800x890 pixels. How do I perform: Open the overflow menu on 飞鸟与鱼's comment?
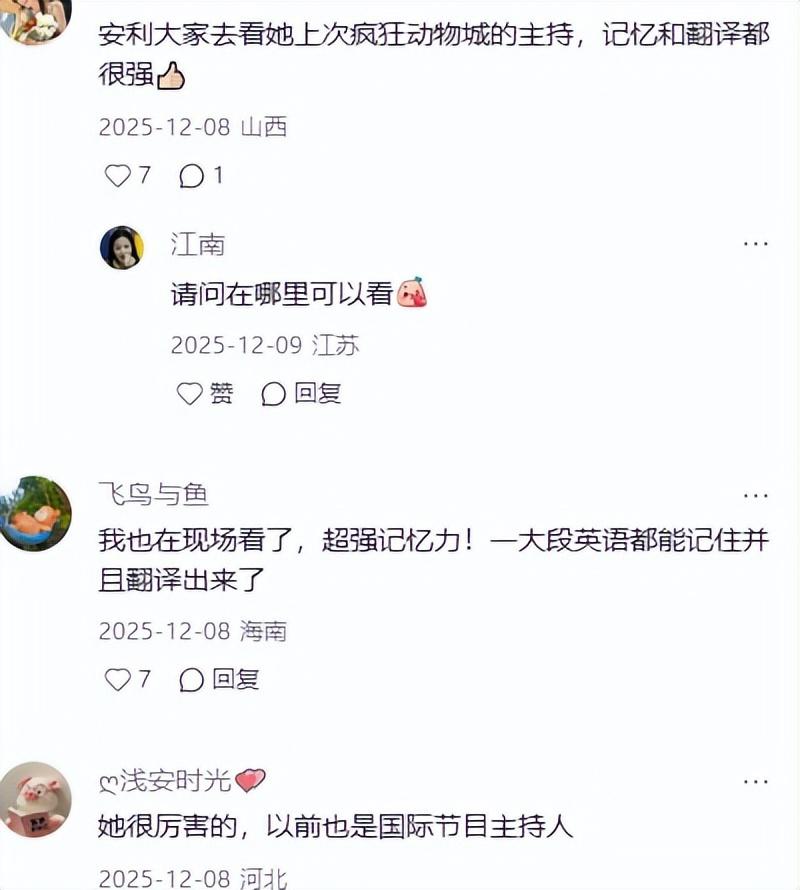coord(755,495)
